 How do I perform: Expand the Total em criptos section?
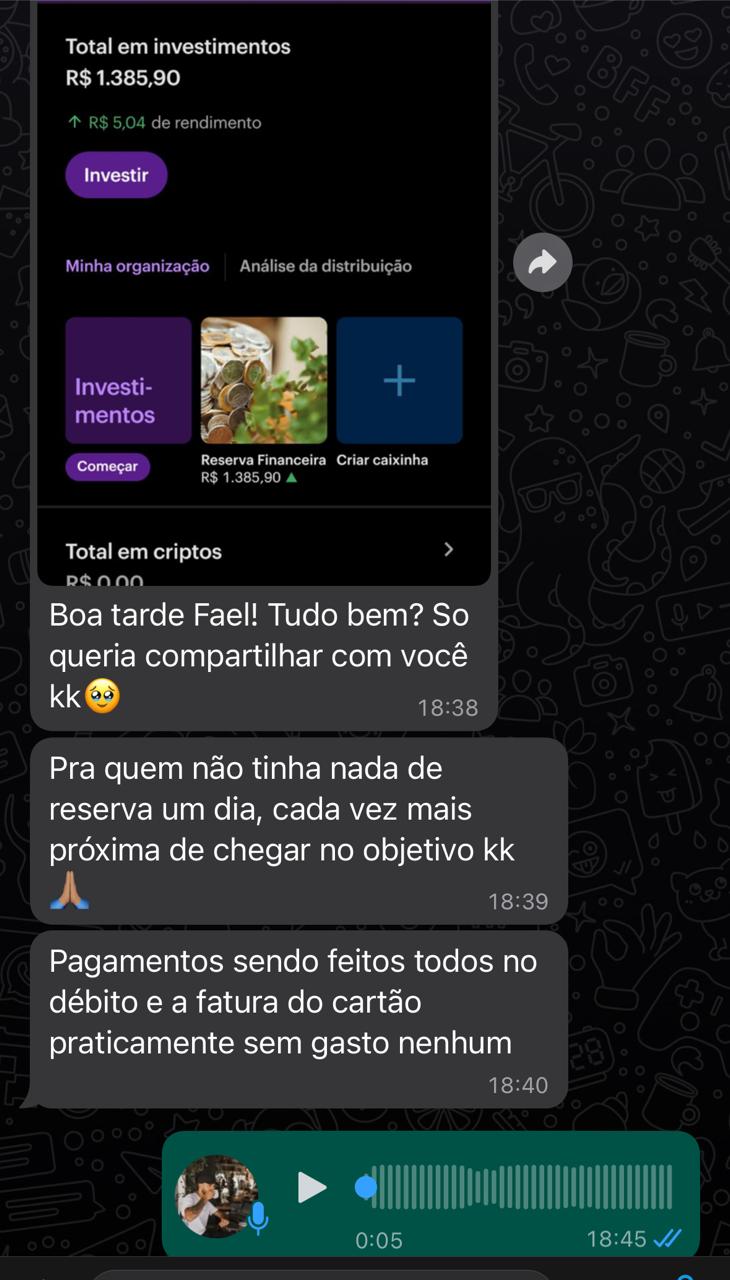[450, 549]
